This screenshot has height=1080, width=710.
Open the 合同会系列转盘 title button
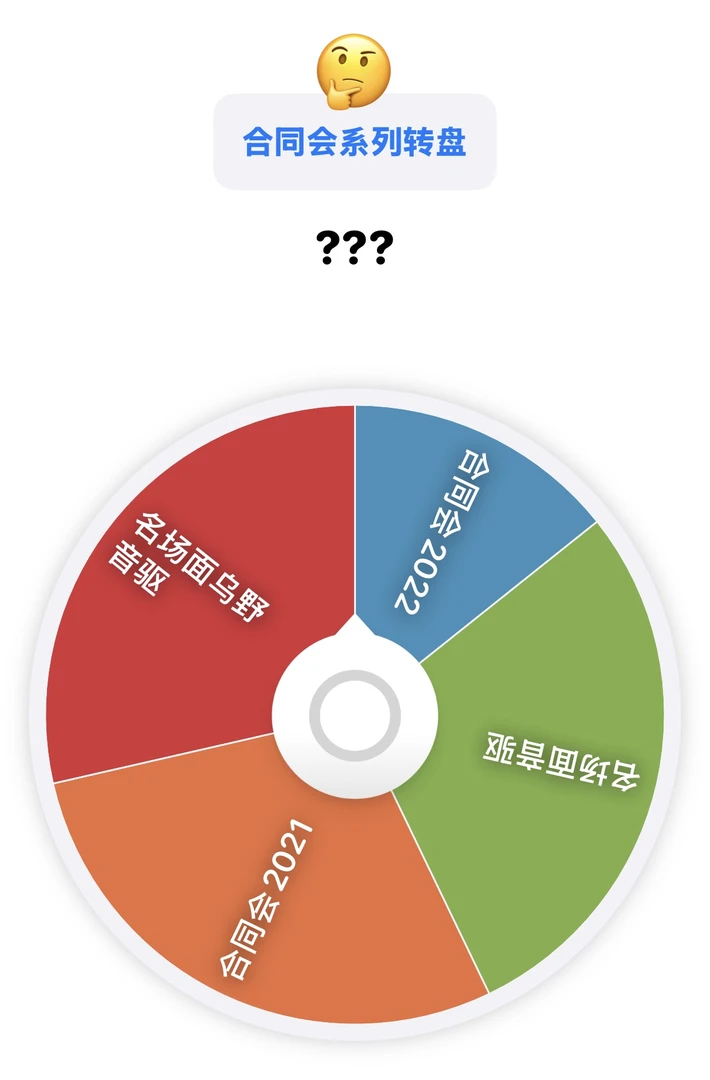[x=355, y=142]
